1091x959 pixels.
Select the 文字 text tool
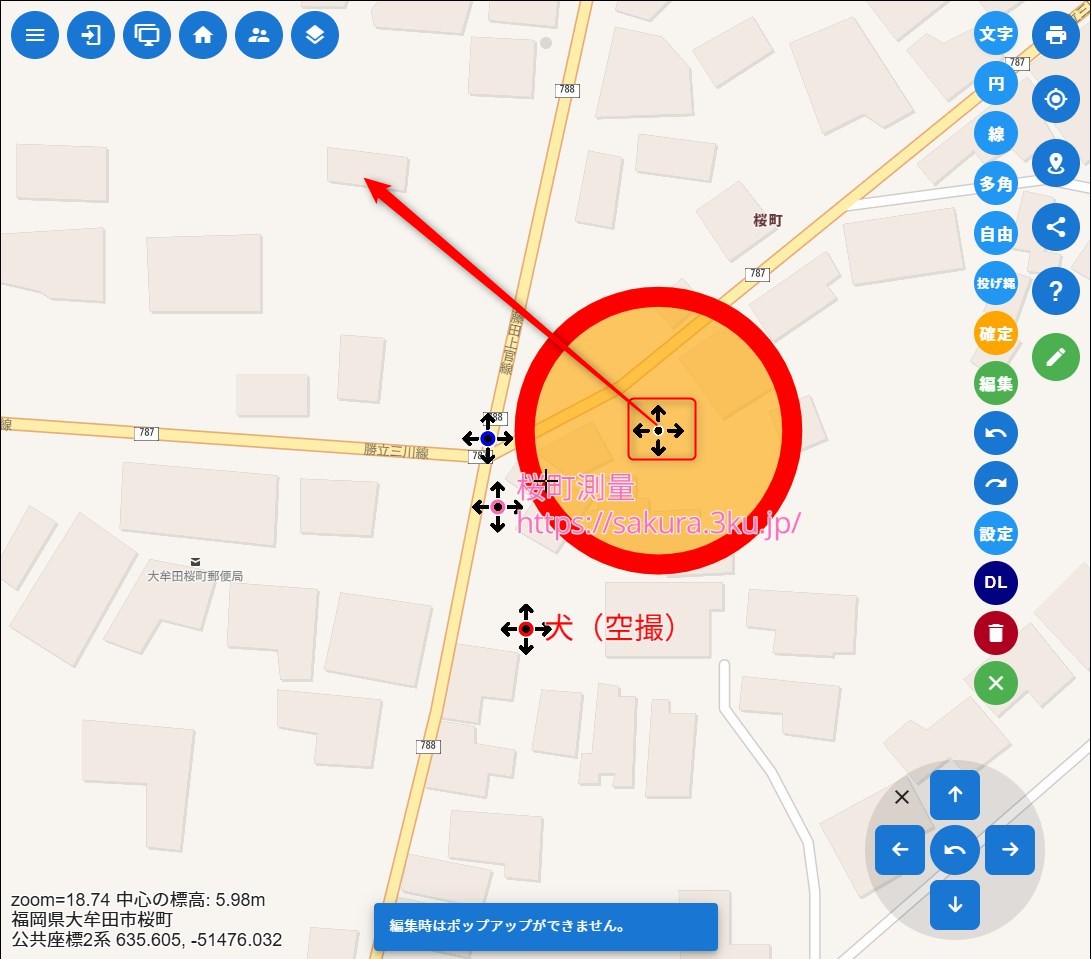pos(996,34)
